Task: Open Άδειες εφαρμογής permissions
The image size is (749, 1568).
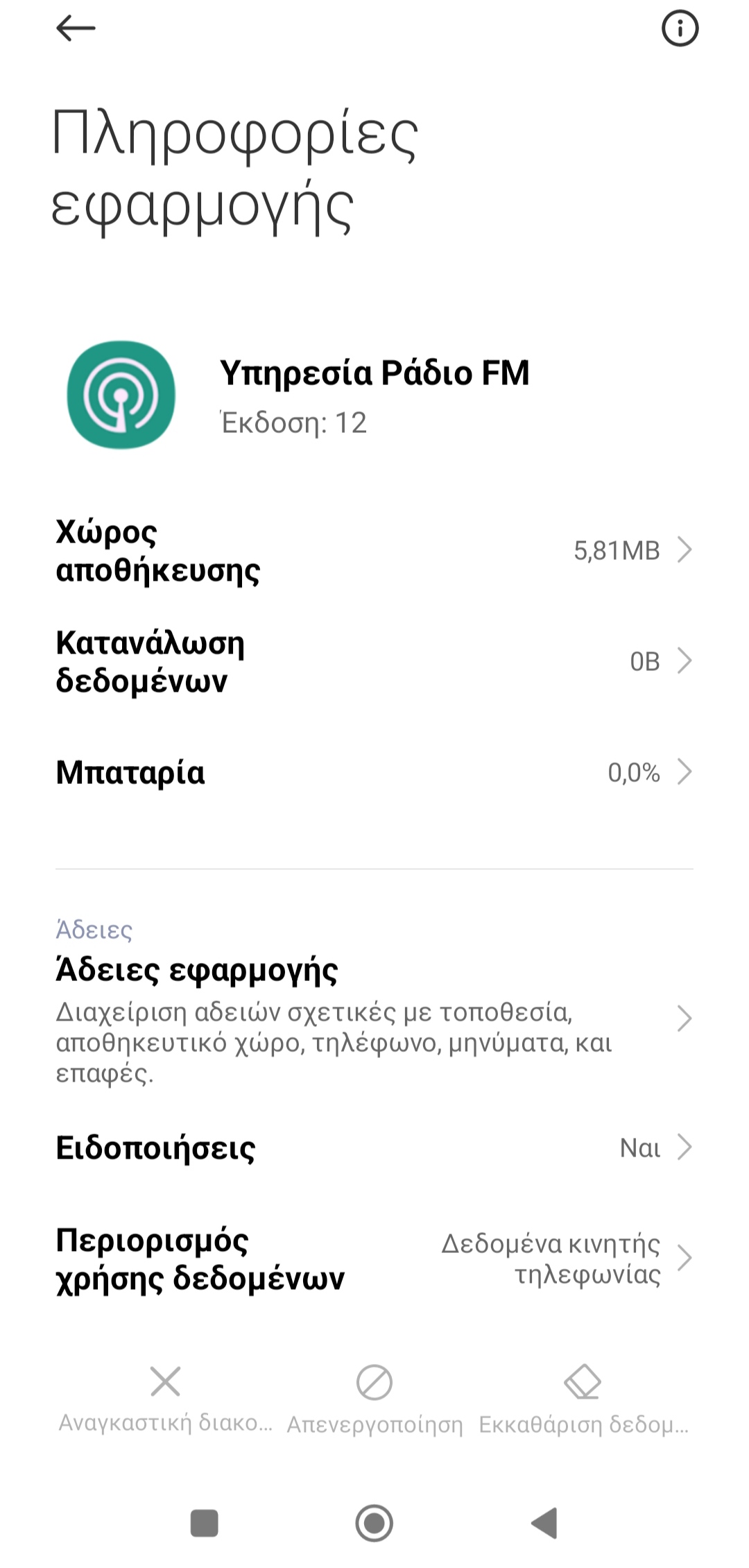Action: (x=374, y=1019)
